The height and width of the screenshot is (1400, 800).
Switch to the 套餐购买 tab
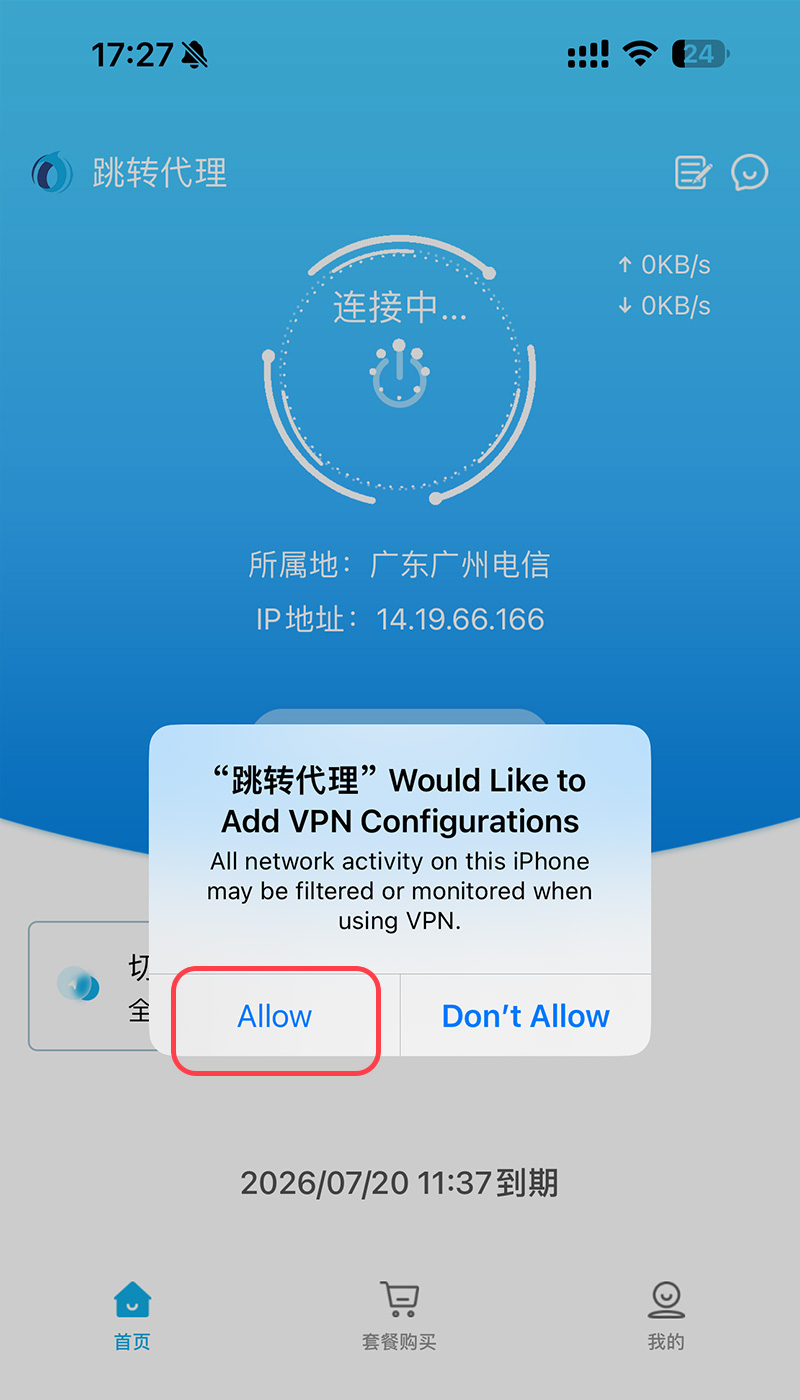(399, 1315)
